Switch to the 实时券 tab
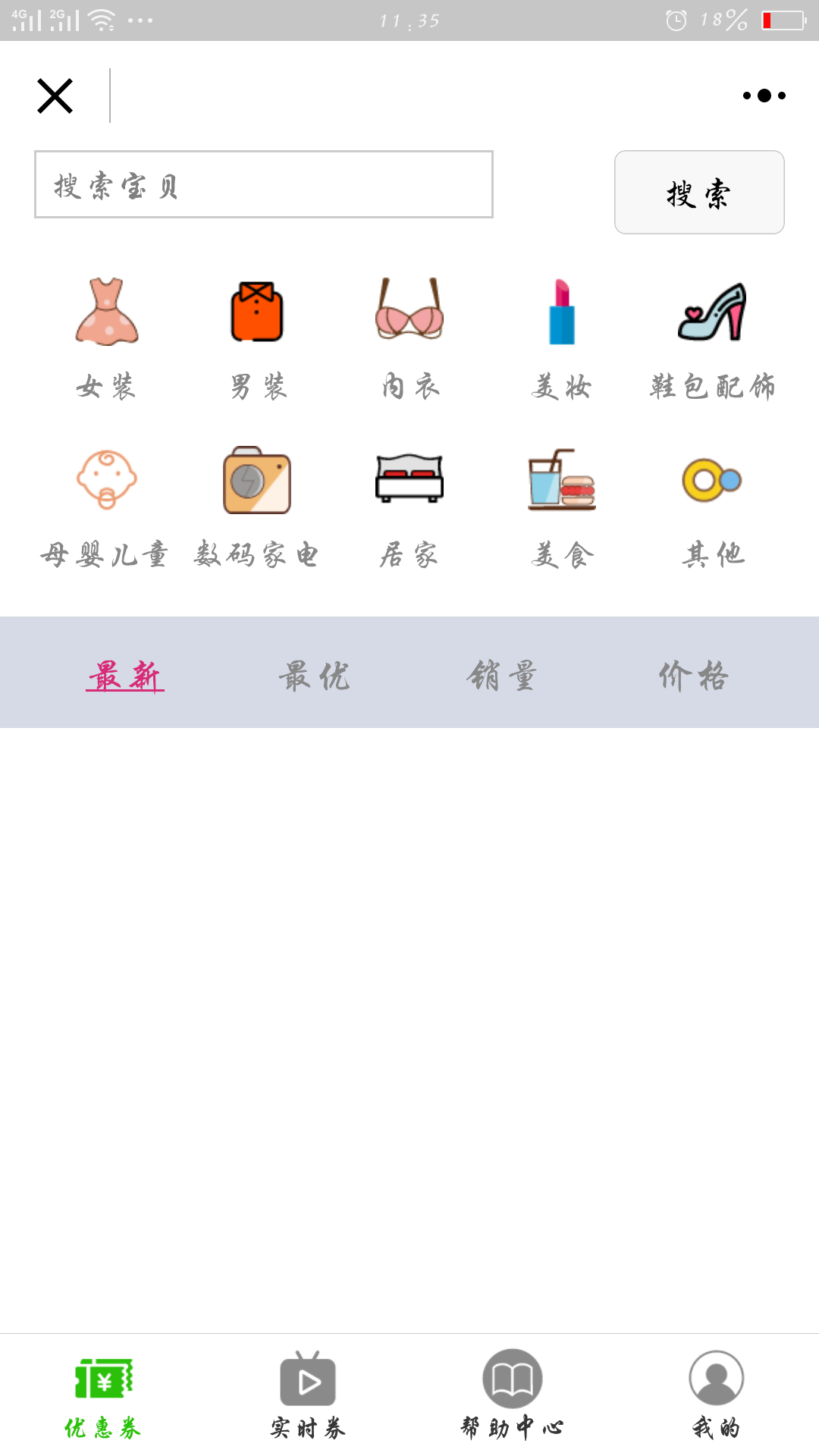819x1456 pixels. point(308,1395)
